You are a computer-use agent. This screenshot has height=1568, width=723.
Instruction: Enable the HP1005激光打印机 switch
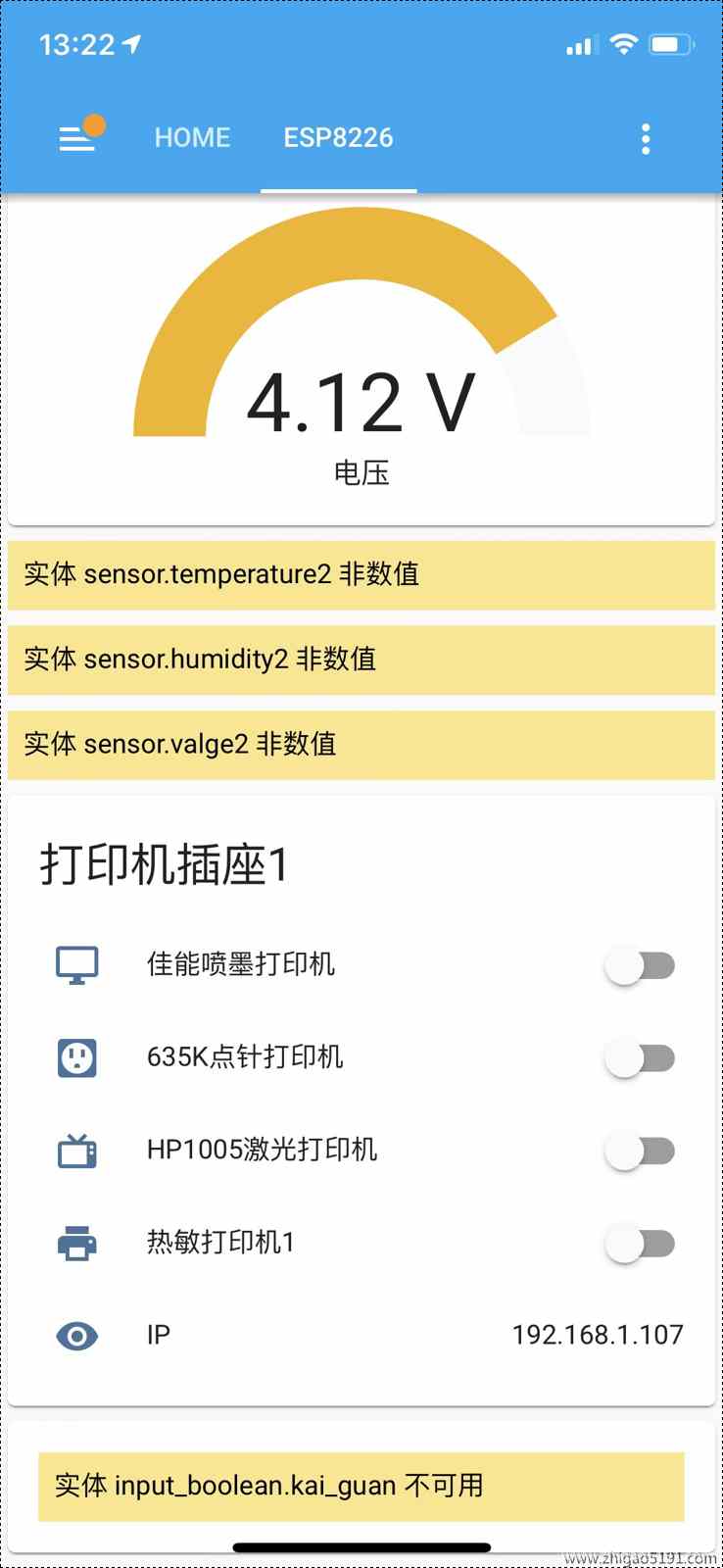tap(641, 1151)
